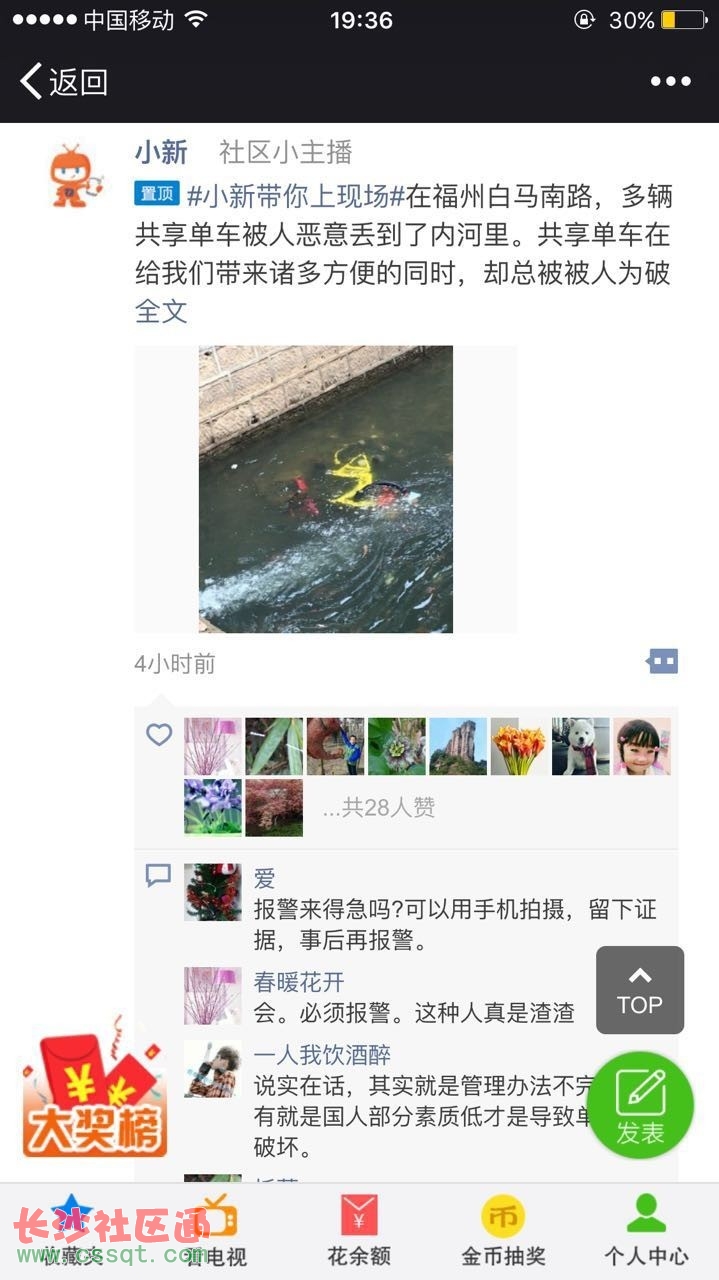Open commenter 春暖花开's profile
The width and height of the screenshot is (719, 1280).
coord(298,982)
